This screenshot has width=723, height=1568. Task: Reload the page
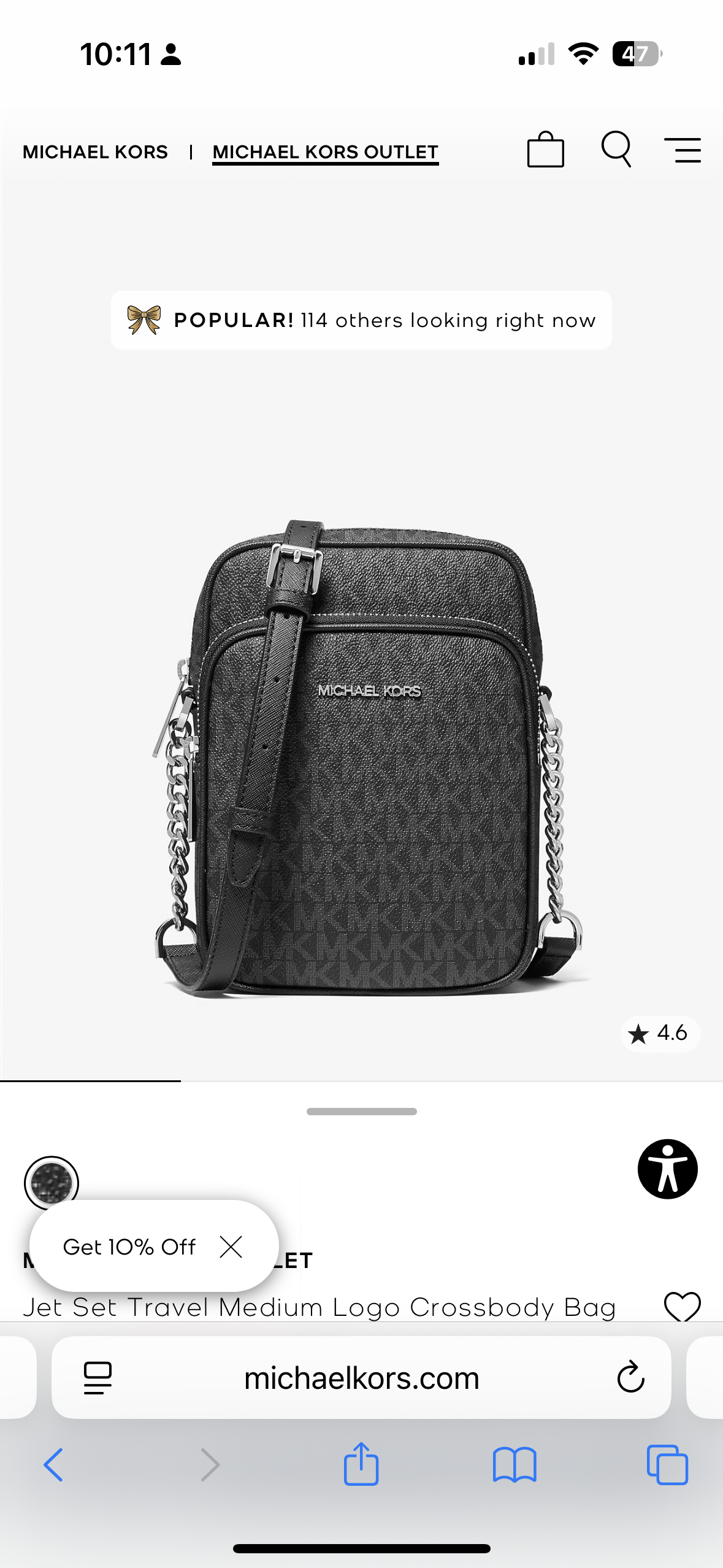[630, 1378]
